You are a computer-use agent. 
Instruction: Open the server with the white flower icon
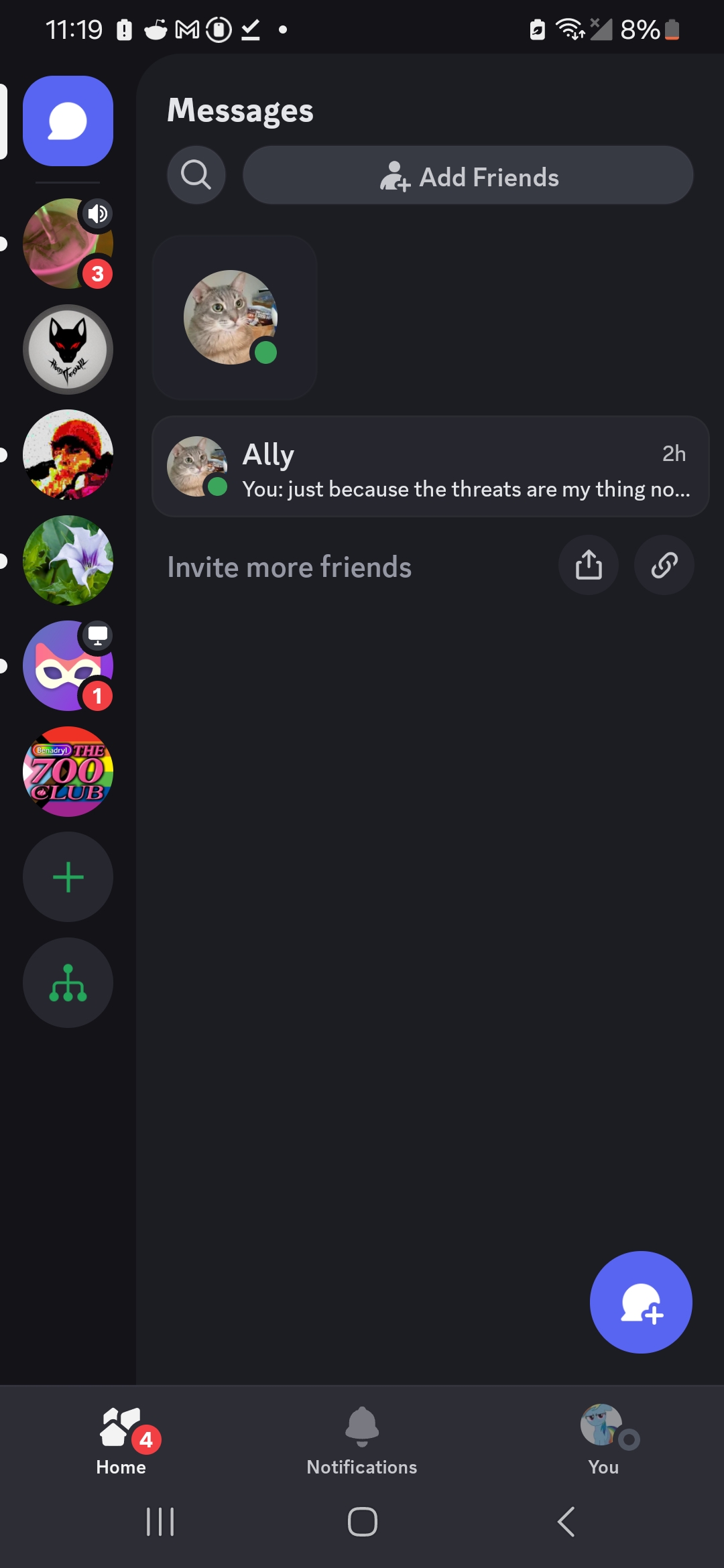pyautogui.click(x=68, y=560)
